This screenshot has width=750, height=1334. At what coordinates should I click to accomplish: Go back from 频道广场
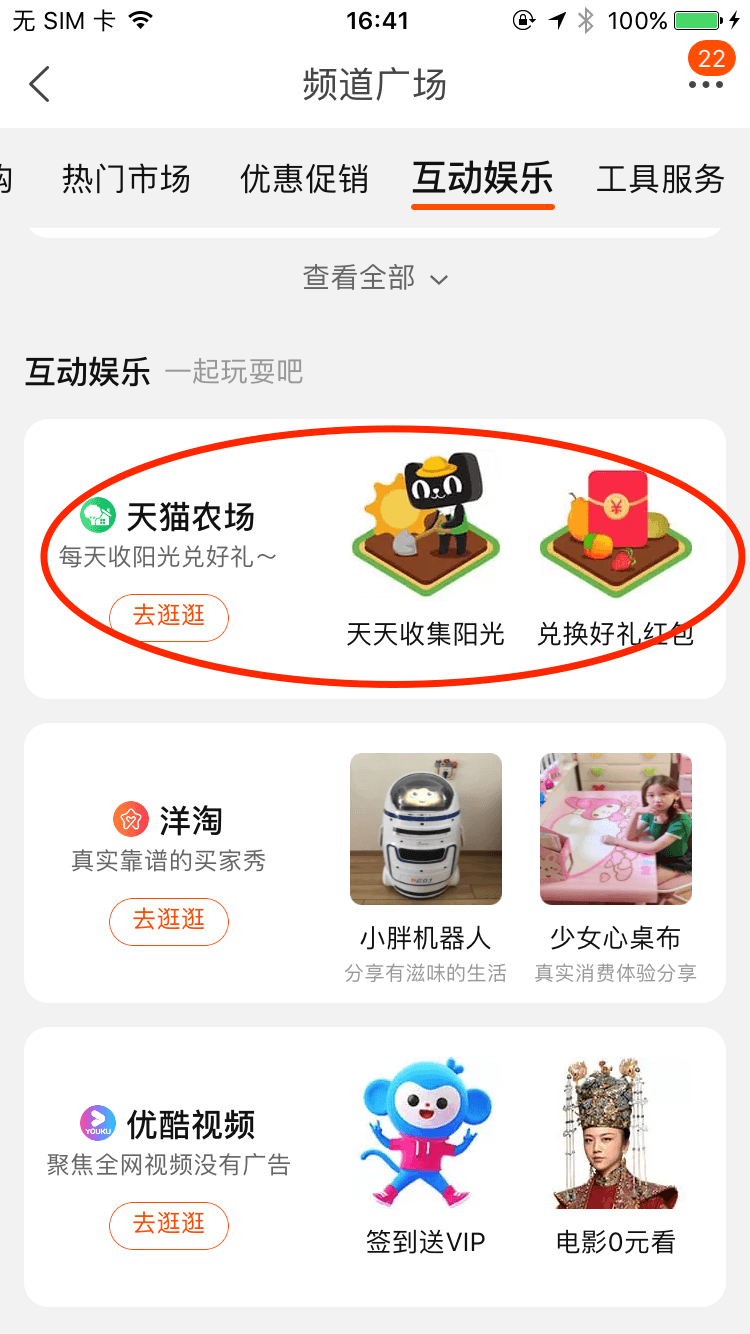point(39,84)
